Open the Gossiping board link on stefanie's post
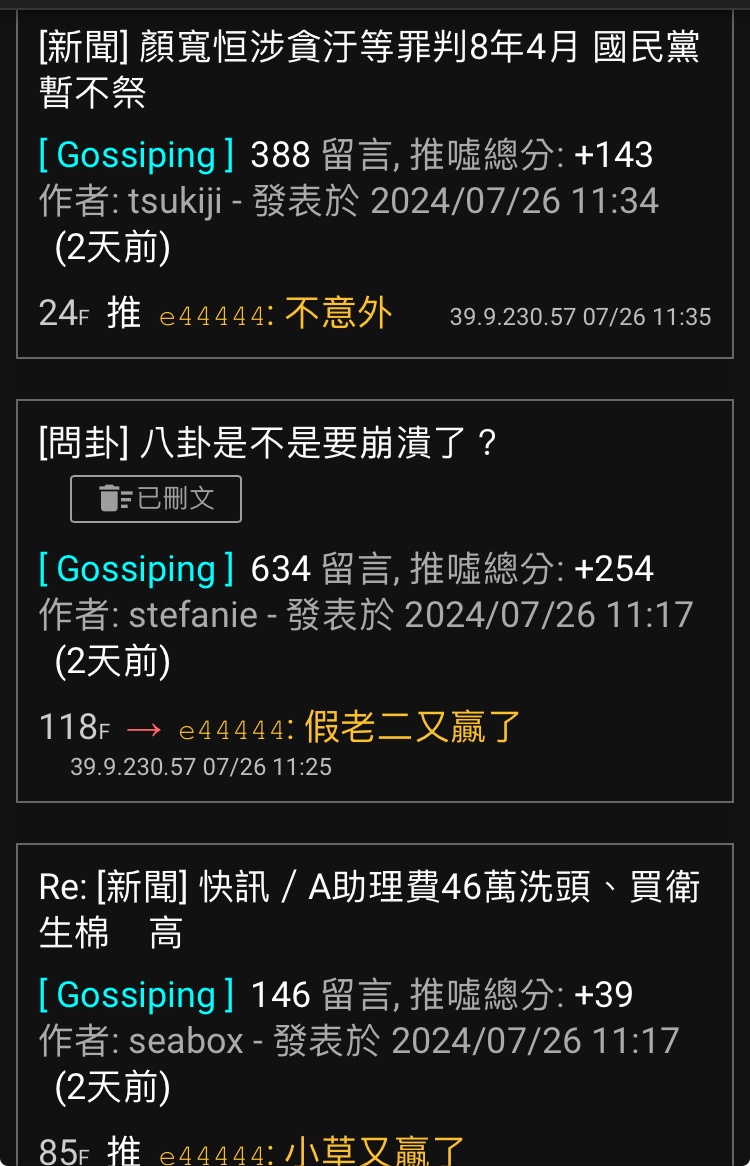750x1166 pixels. (136, 569)
